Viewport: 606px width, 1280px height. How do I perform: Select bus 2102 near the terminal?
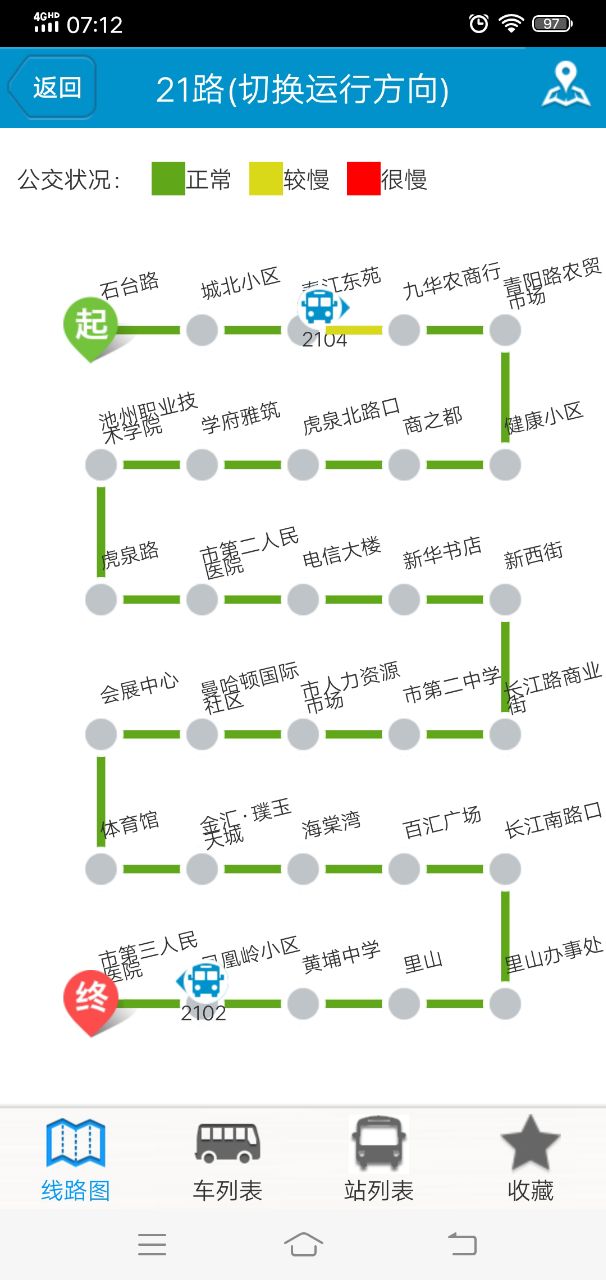(204, 980)
